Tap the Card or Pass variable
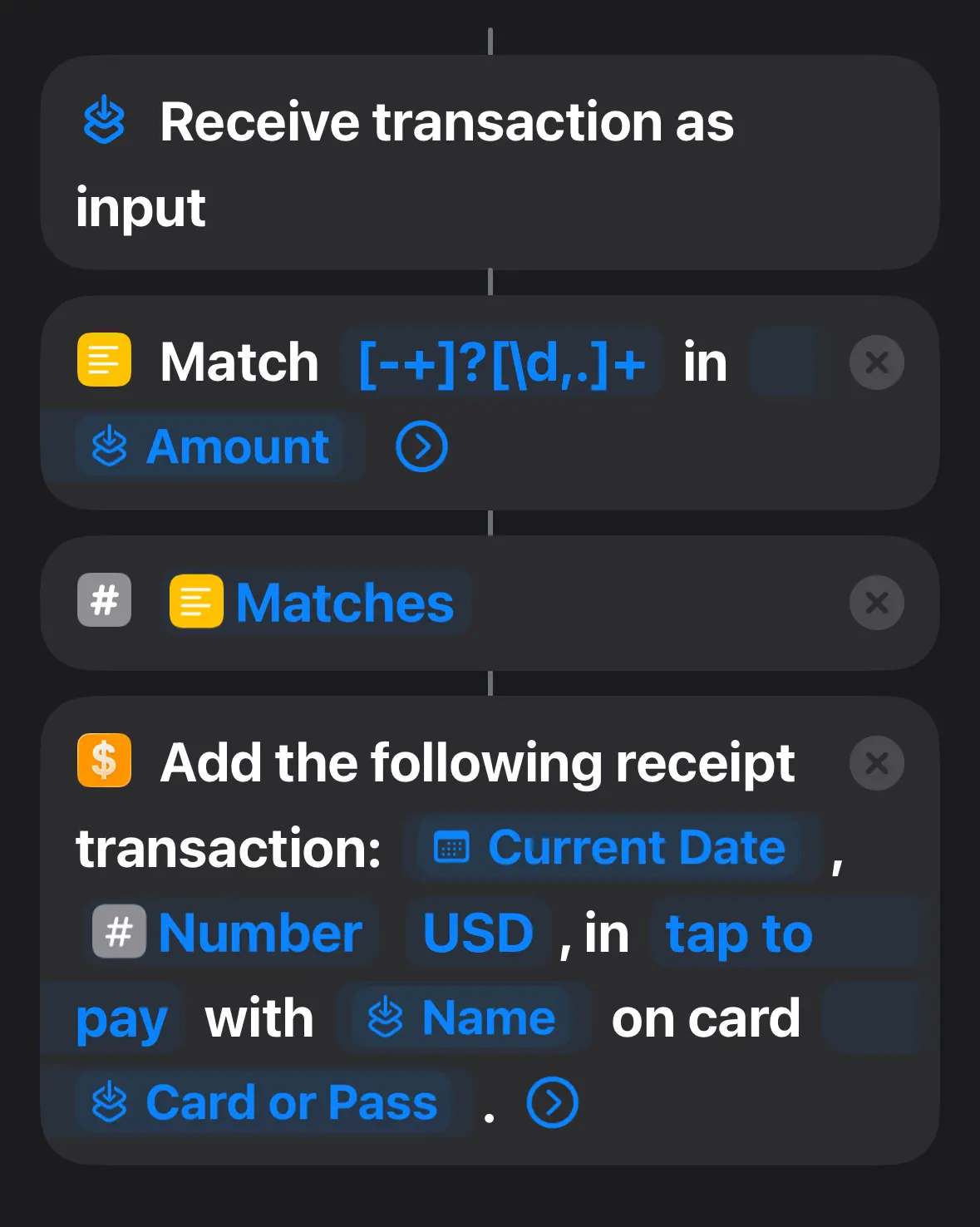 coord(264,1102)
